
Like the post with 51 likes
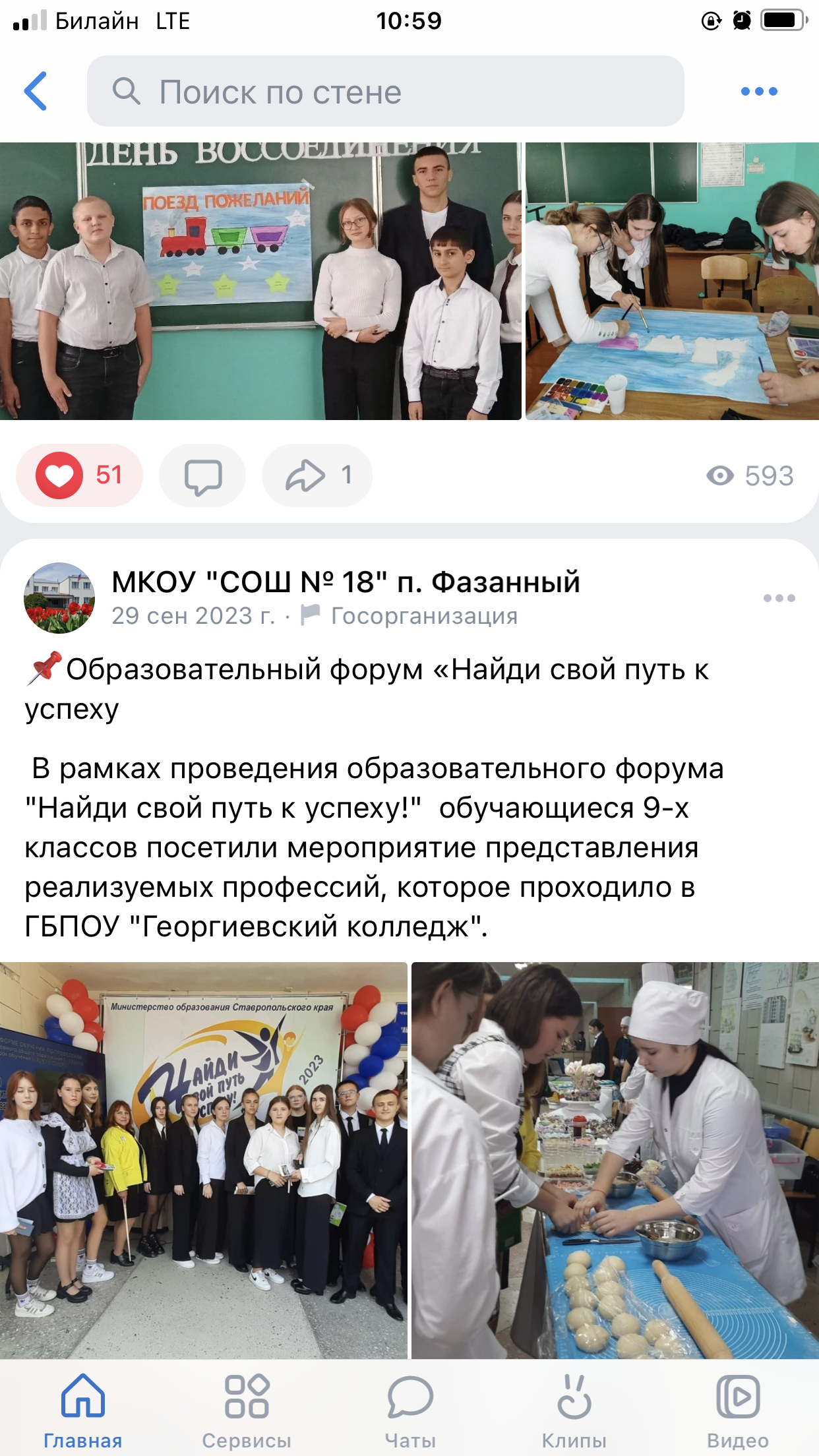click(x=79, y=475)
